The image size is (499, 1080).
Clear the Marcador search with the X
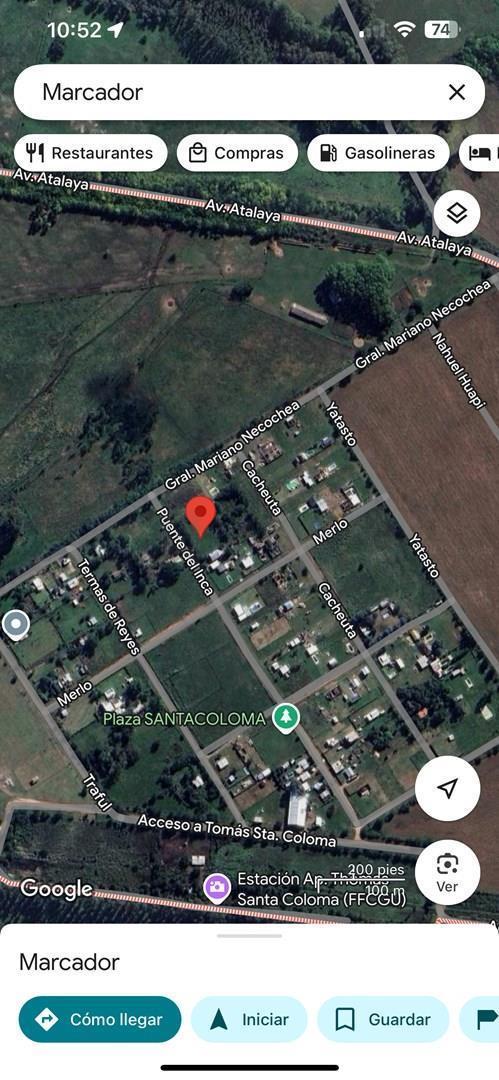[456, 92]
